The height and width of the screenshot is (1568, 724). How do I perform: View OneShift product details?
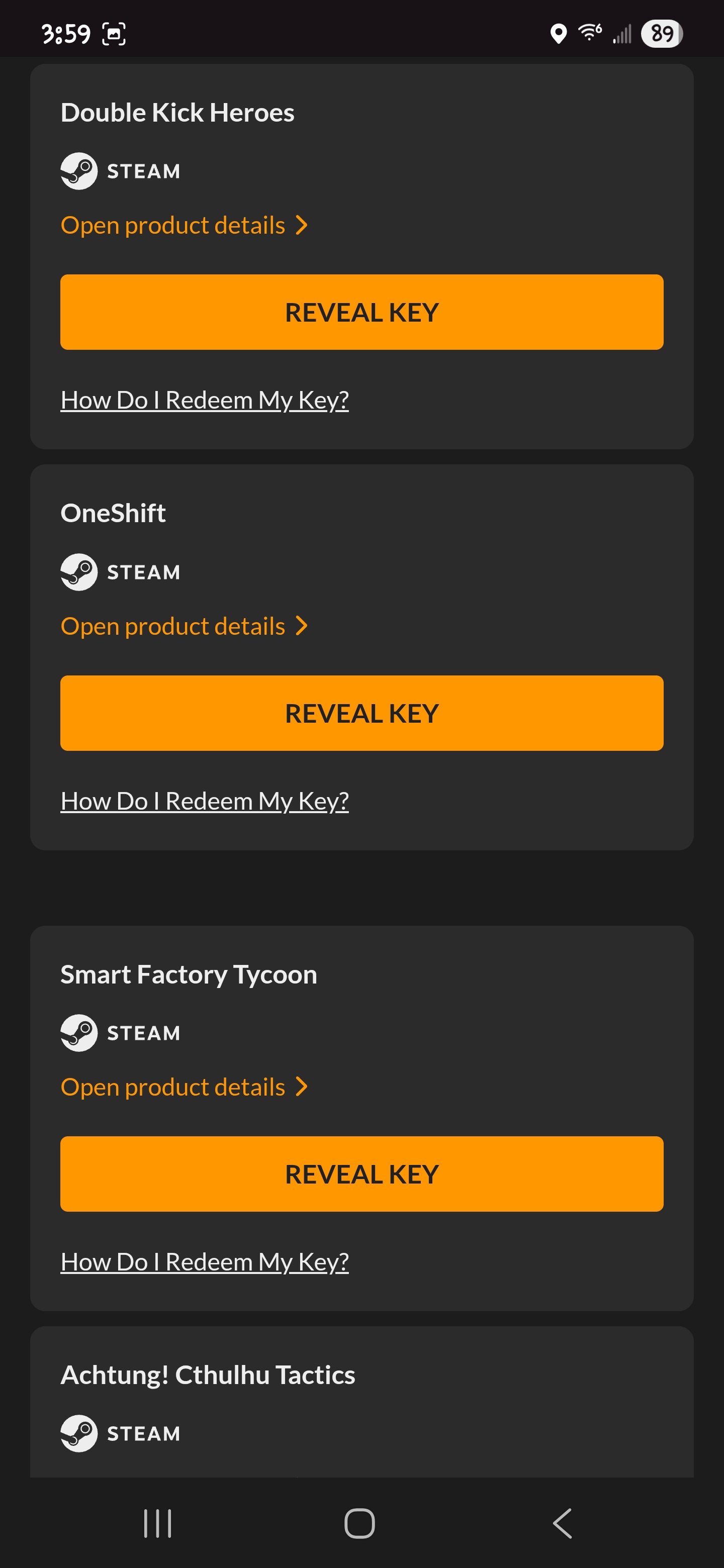point(184,626)
